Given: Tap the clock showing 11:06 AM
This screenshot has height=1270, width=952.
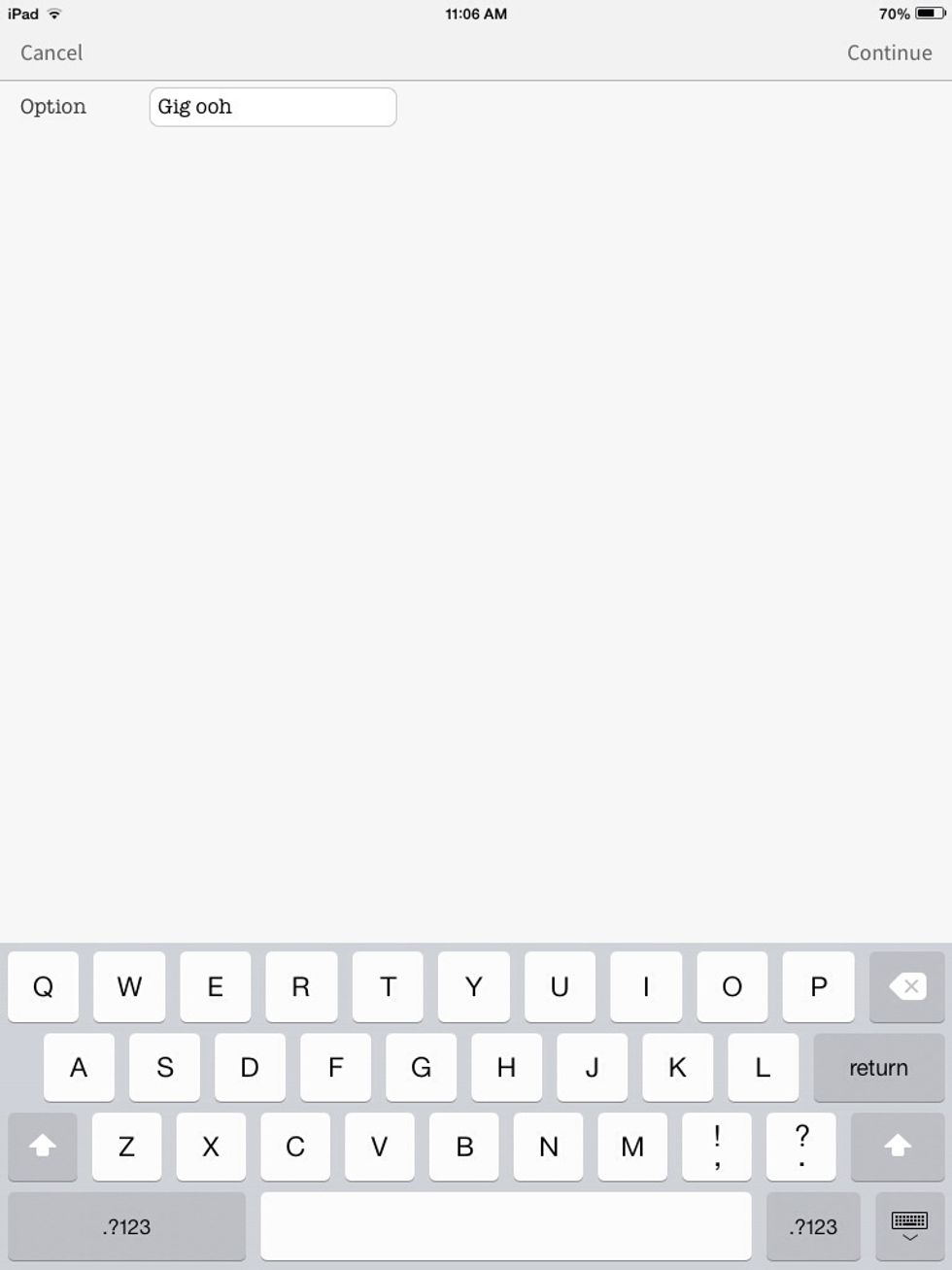Looking at the screenshot, I should [475, 14].
